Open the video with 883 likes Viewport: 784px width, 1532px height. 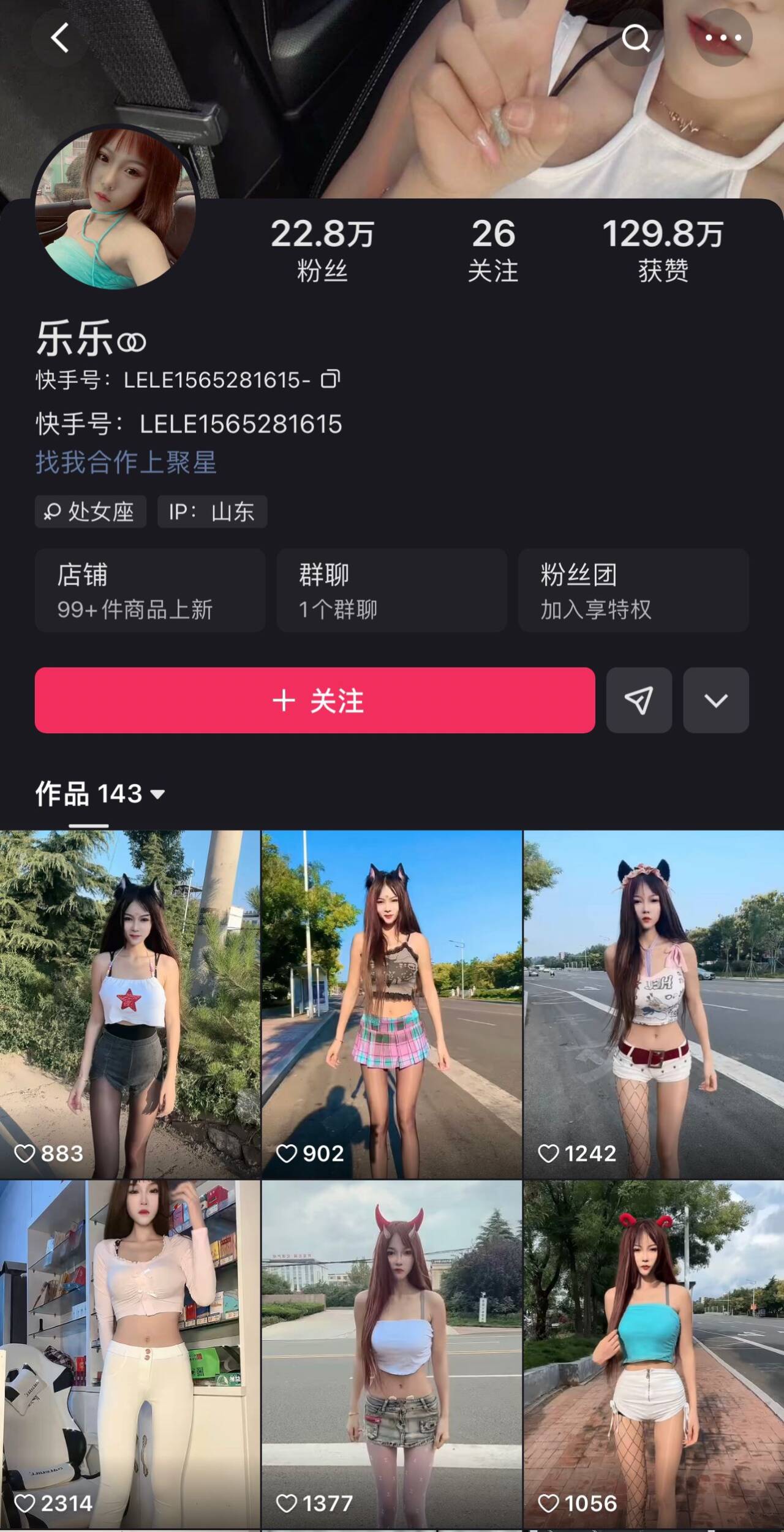(130, 1005)
